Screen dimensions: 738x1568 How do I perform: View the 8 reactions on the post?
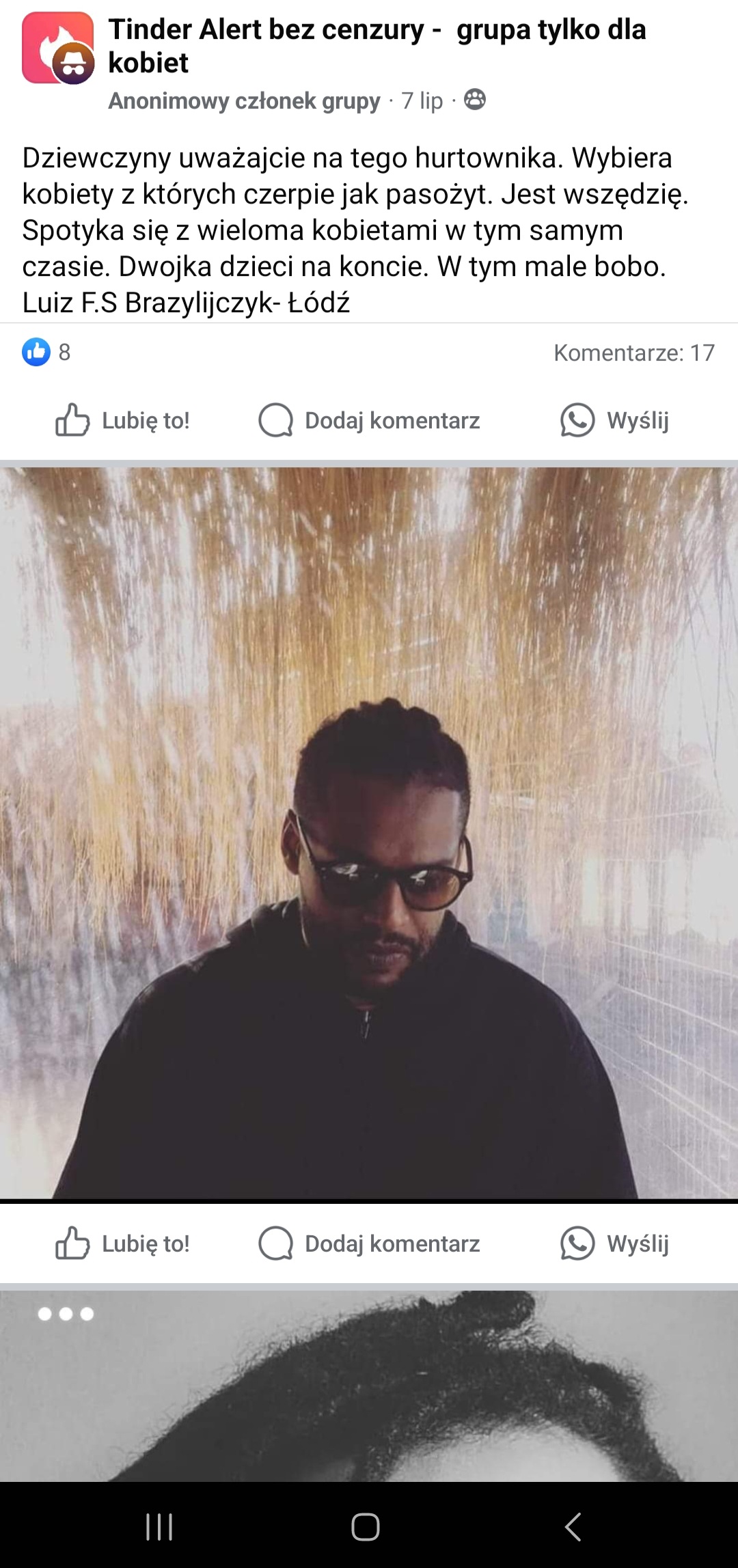(46, 353)
